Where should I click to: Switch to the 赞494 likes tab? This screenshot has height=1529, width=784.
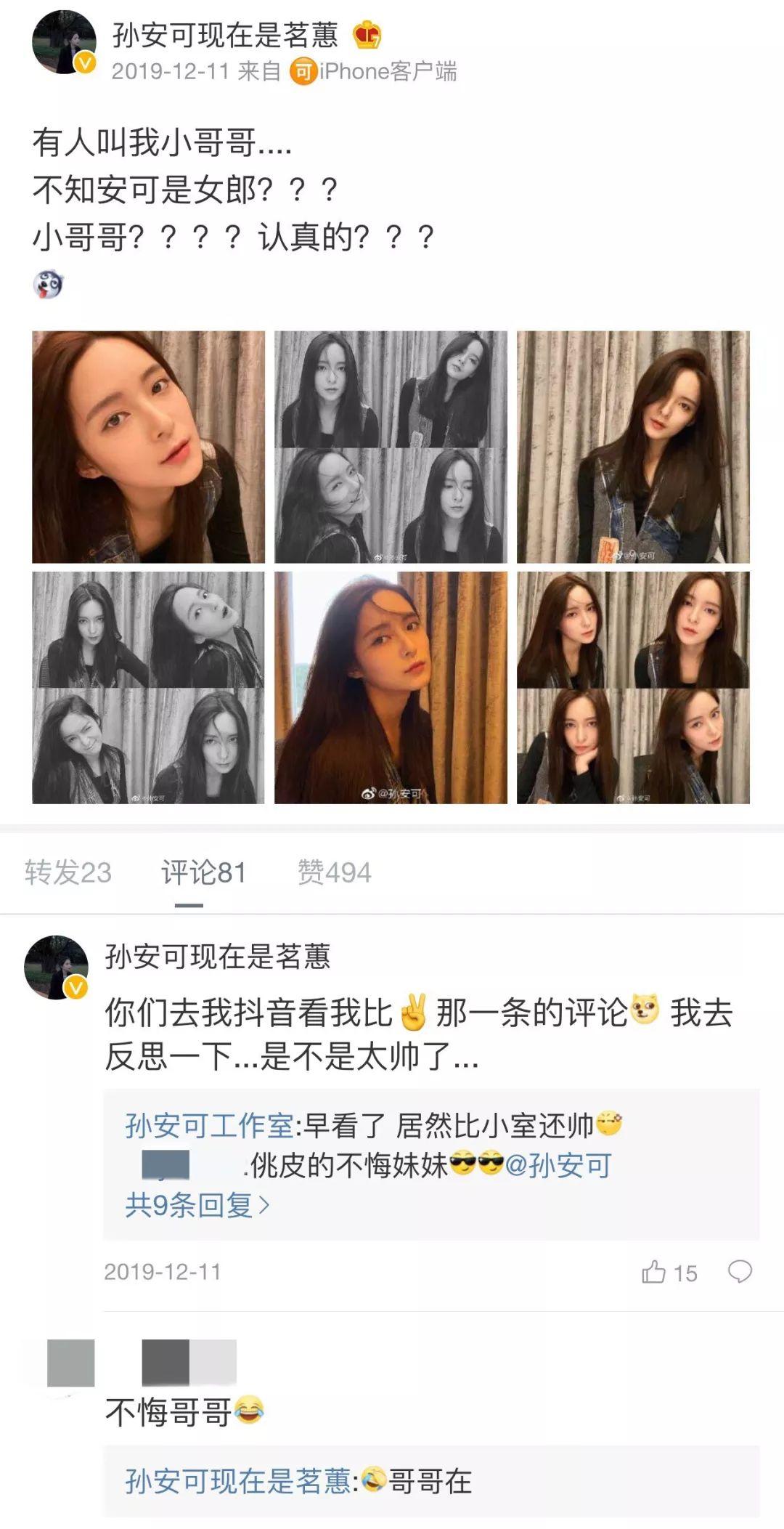335,872
